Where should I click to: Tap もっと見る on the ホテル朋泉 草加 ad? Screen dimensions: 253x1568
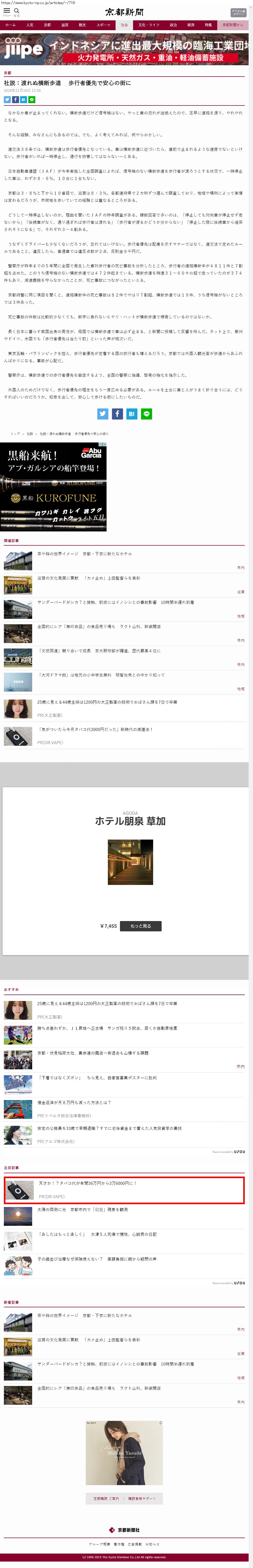[141, 926]
